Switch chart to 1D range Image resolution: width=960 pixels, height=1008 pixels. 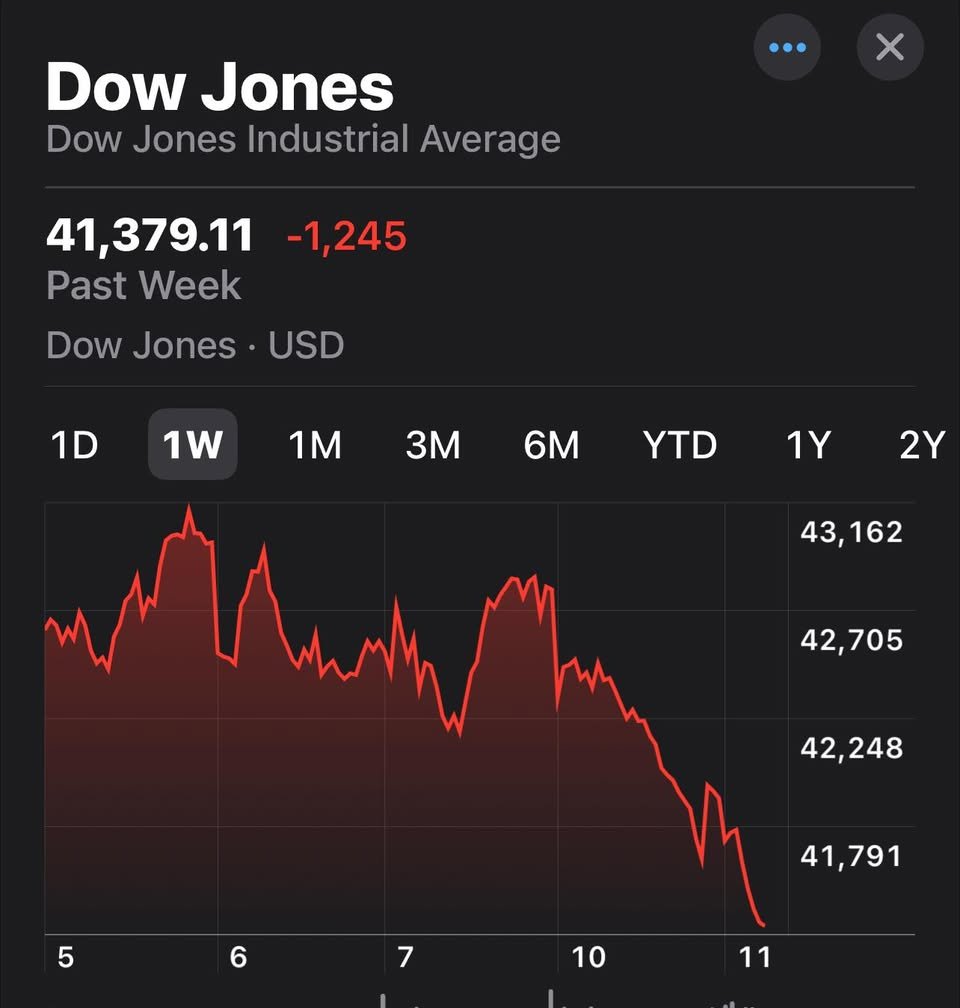click(x=74, y=445)
